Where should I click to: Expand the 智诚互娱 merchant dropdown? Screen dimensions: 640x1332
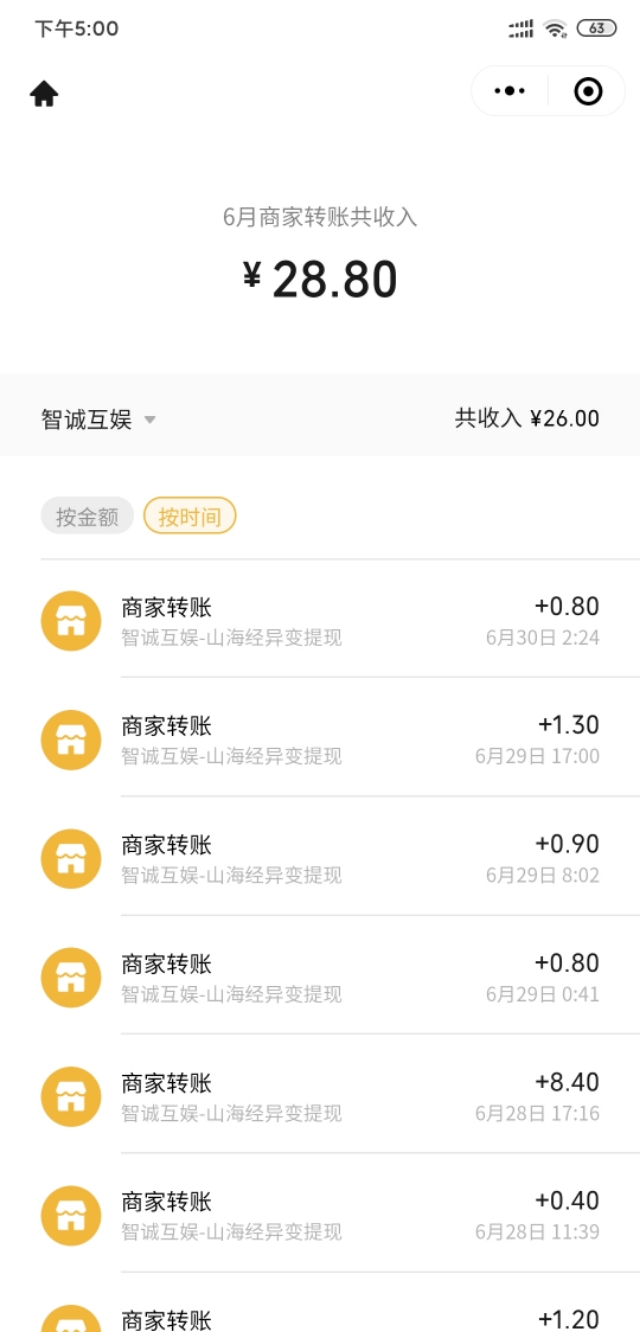[99, 419]
